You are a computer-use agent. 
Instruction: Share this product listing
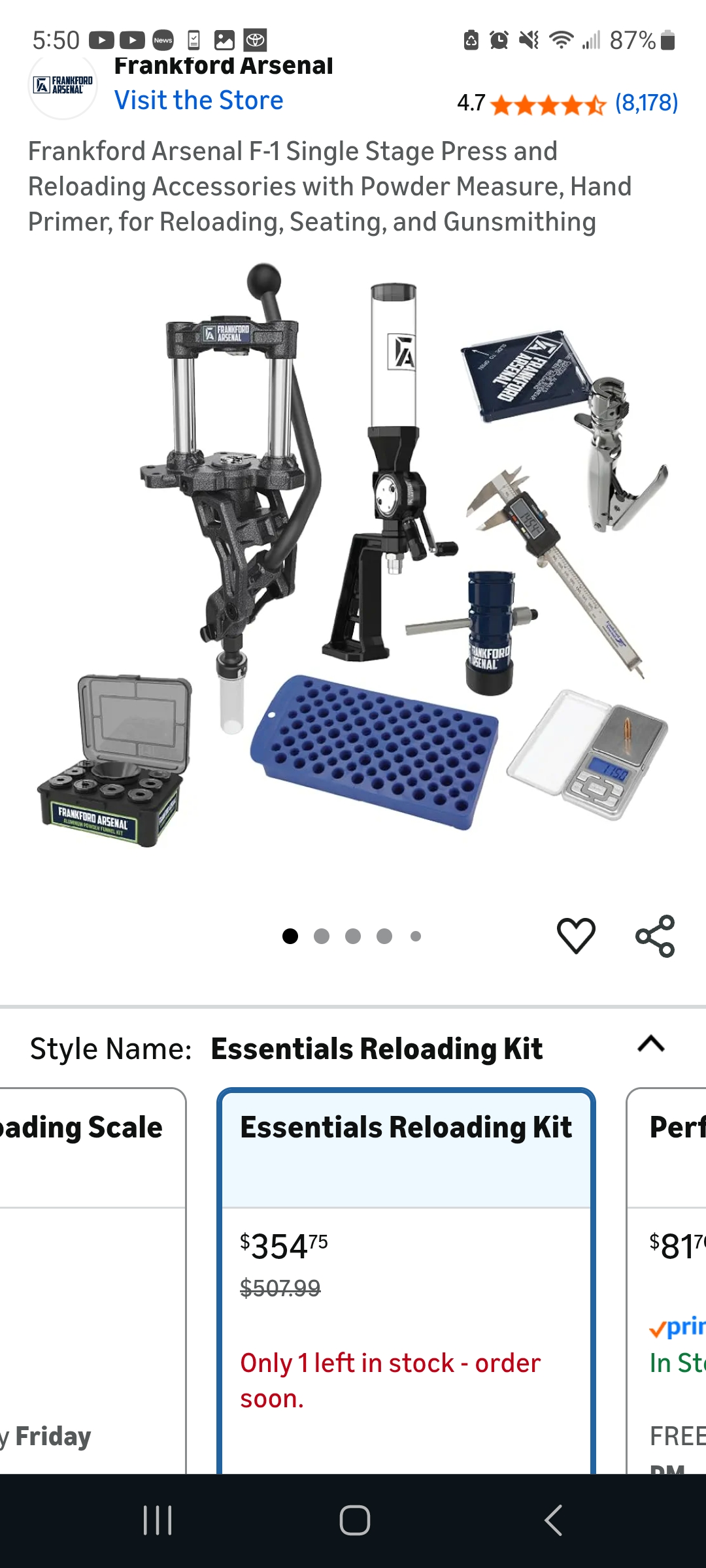point(655,936)
